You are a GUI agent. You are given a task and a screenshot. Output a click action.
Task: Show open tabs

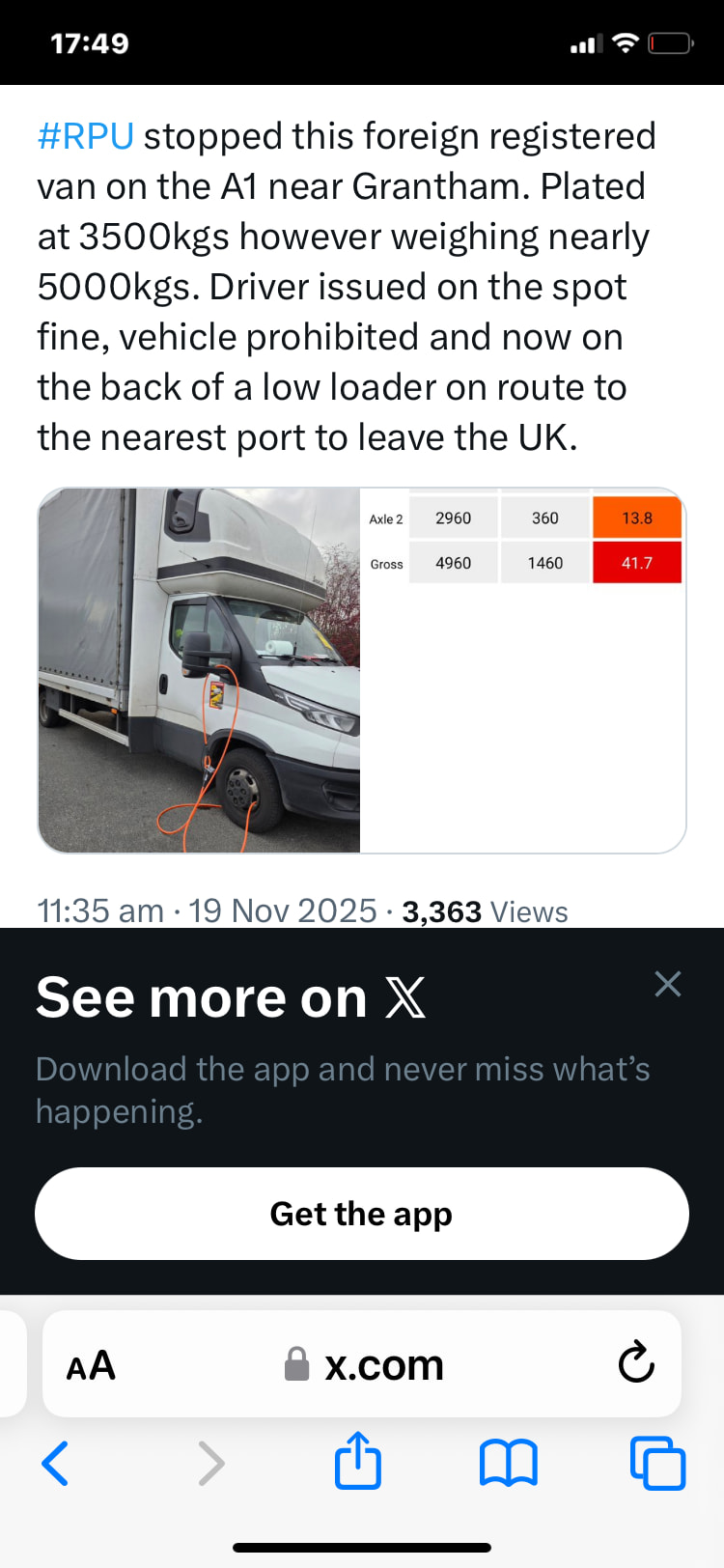tap(657, 1463)
